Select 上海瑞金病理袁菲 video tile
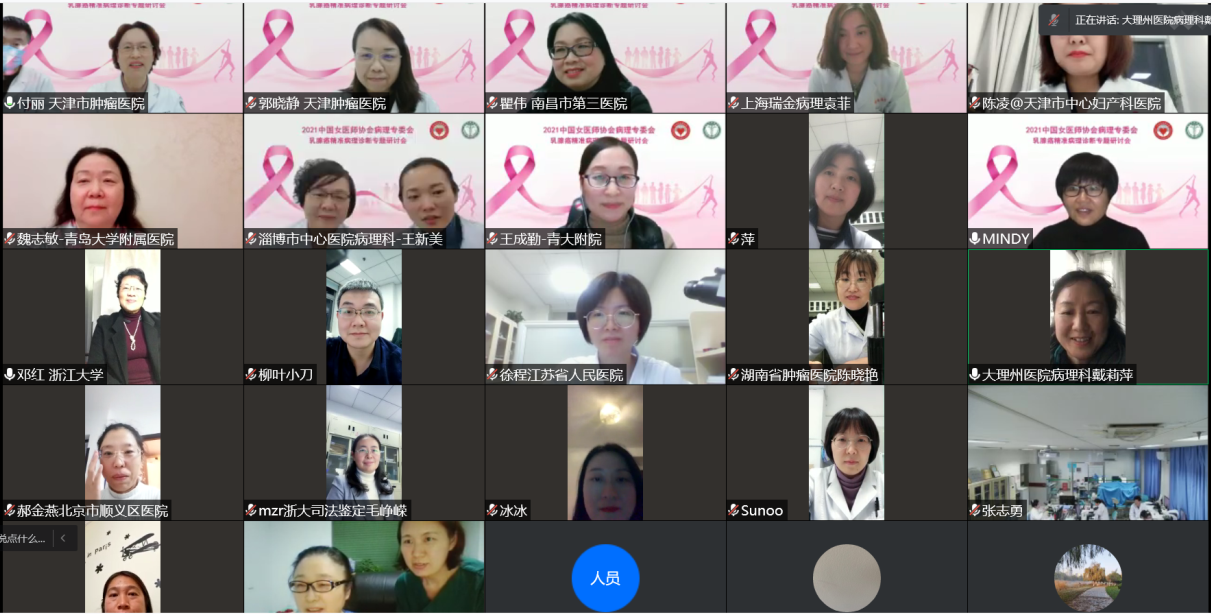Screen dimensions: 1211x614 (x=846, y=57)
